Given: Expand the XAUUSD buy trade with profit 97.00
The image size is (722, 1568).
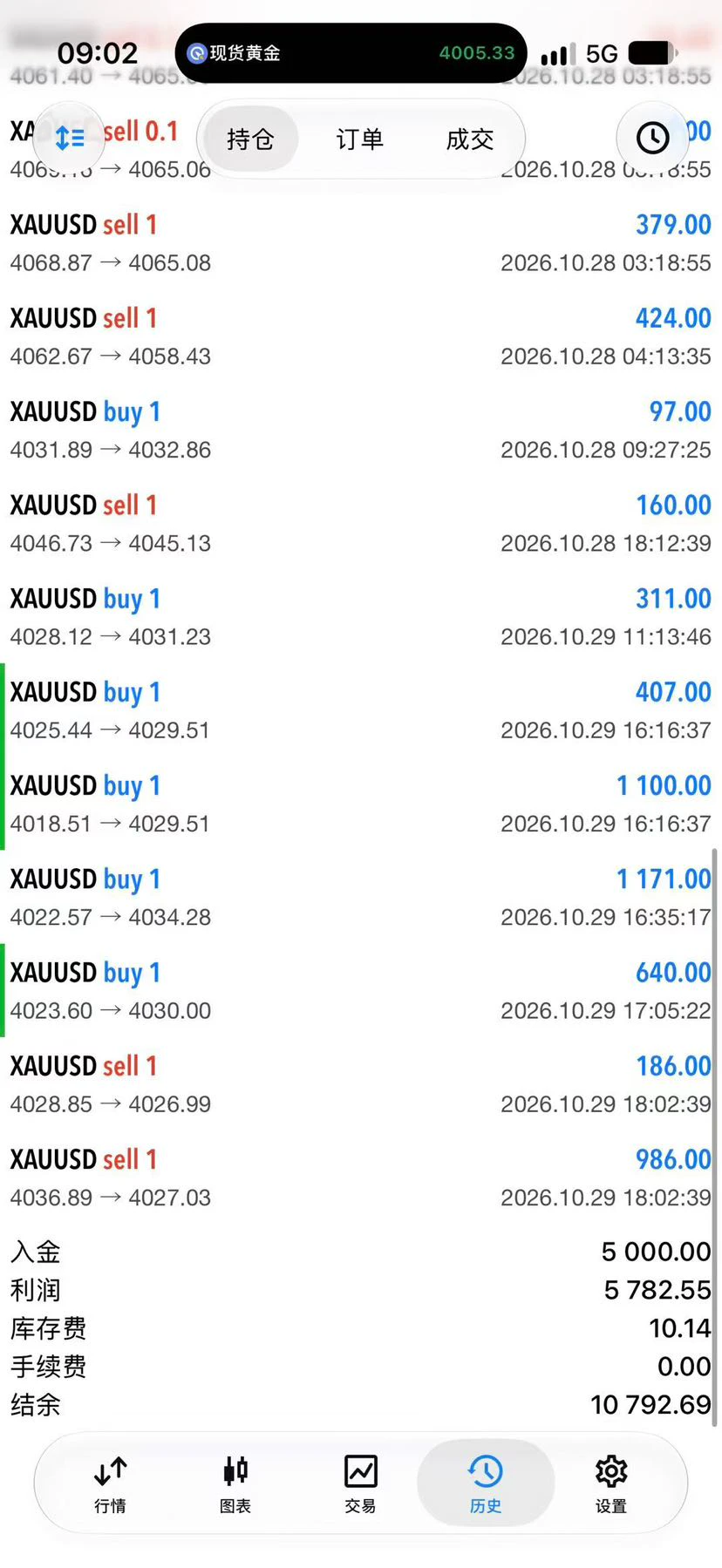Looking at the screenshot, I should tap(361, 430).
